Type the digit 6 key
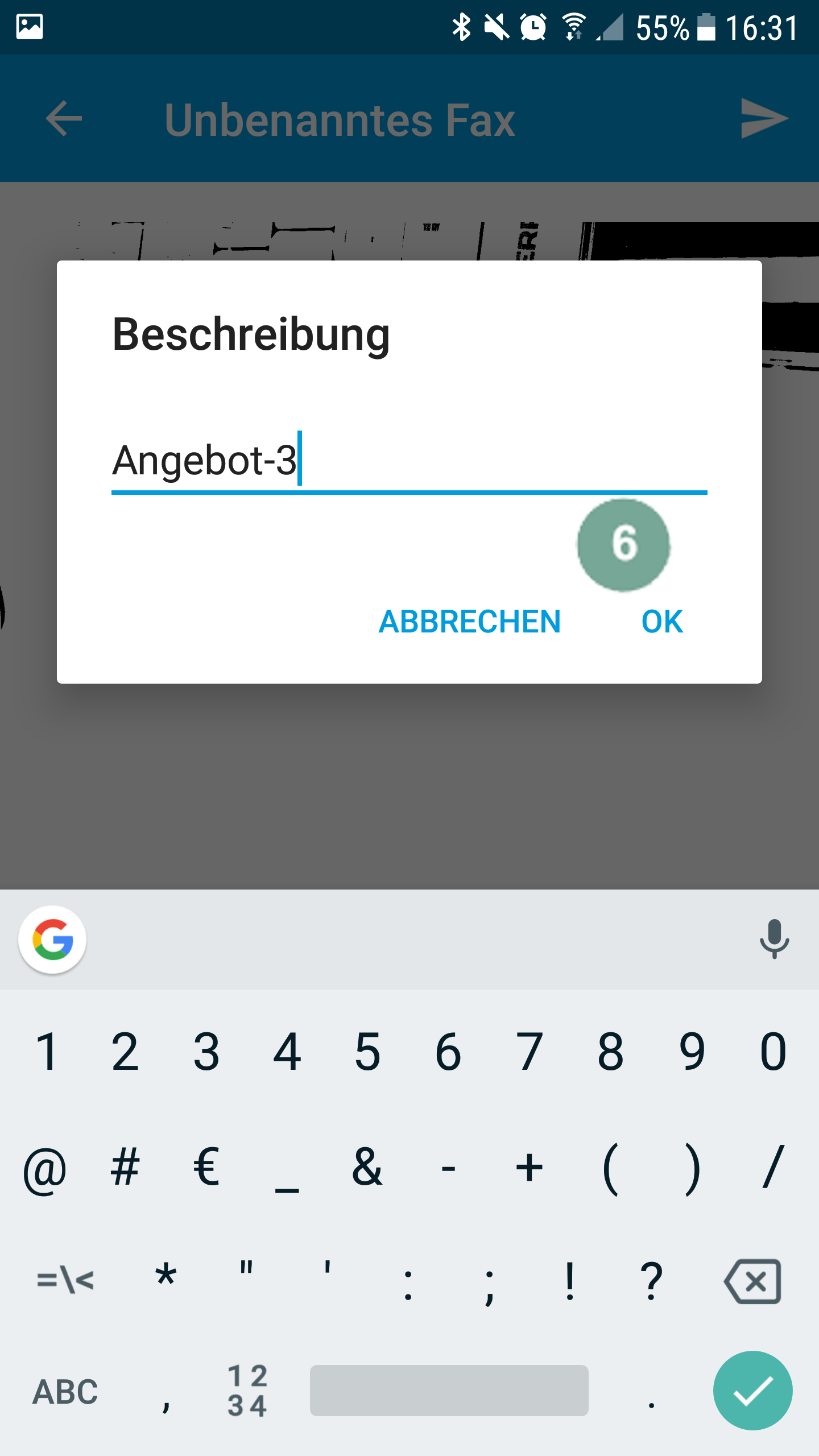The image size is (819, 1456). pos(448,1052)
